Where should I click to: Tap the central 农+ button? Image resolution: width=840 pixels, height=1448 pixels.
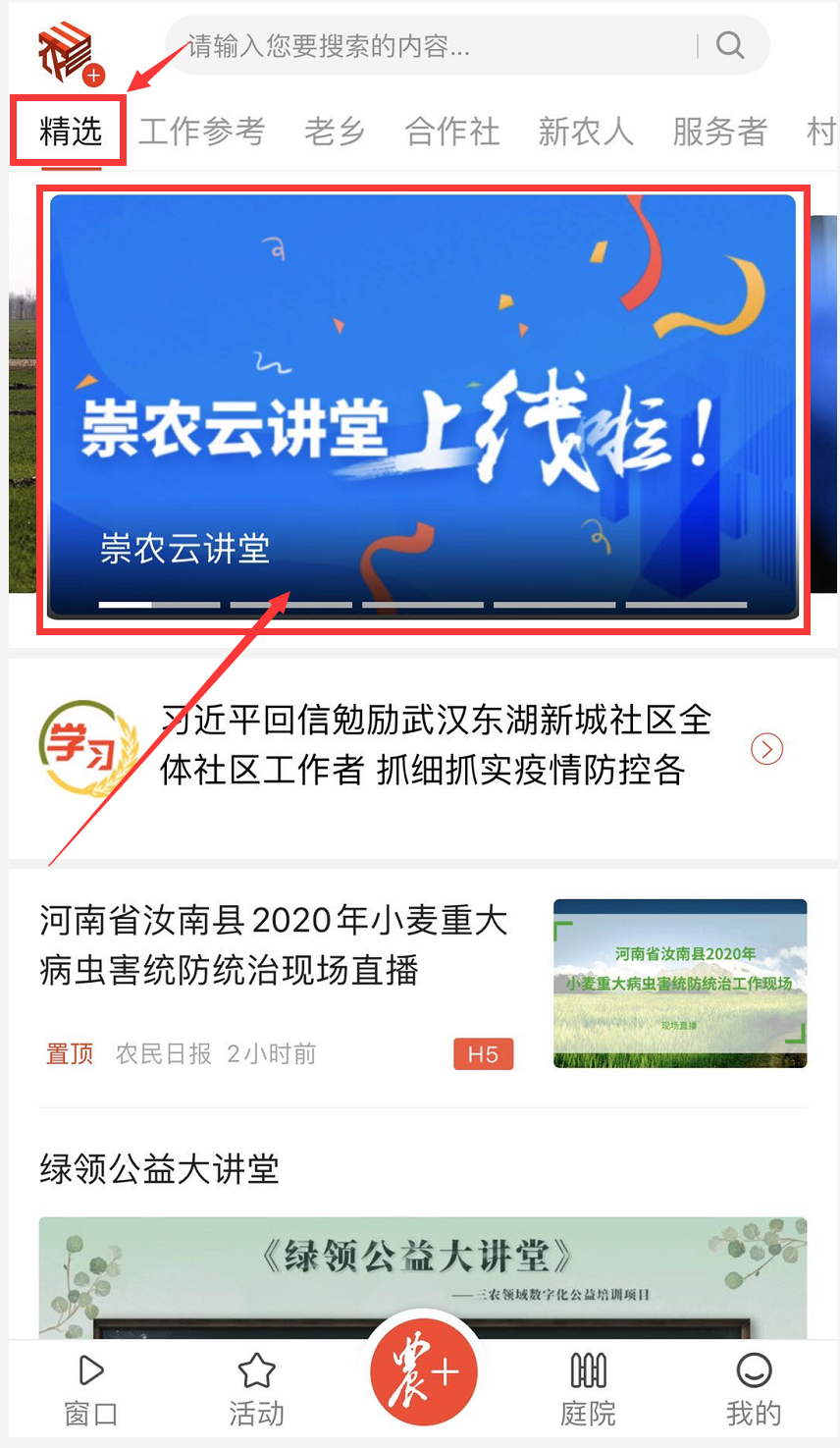coord(423,1372)
